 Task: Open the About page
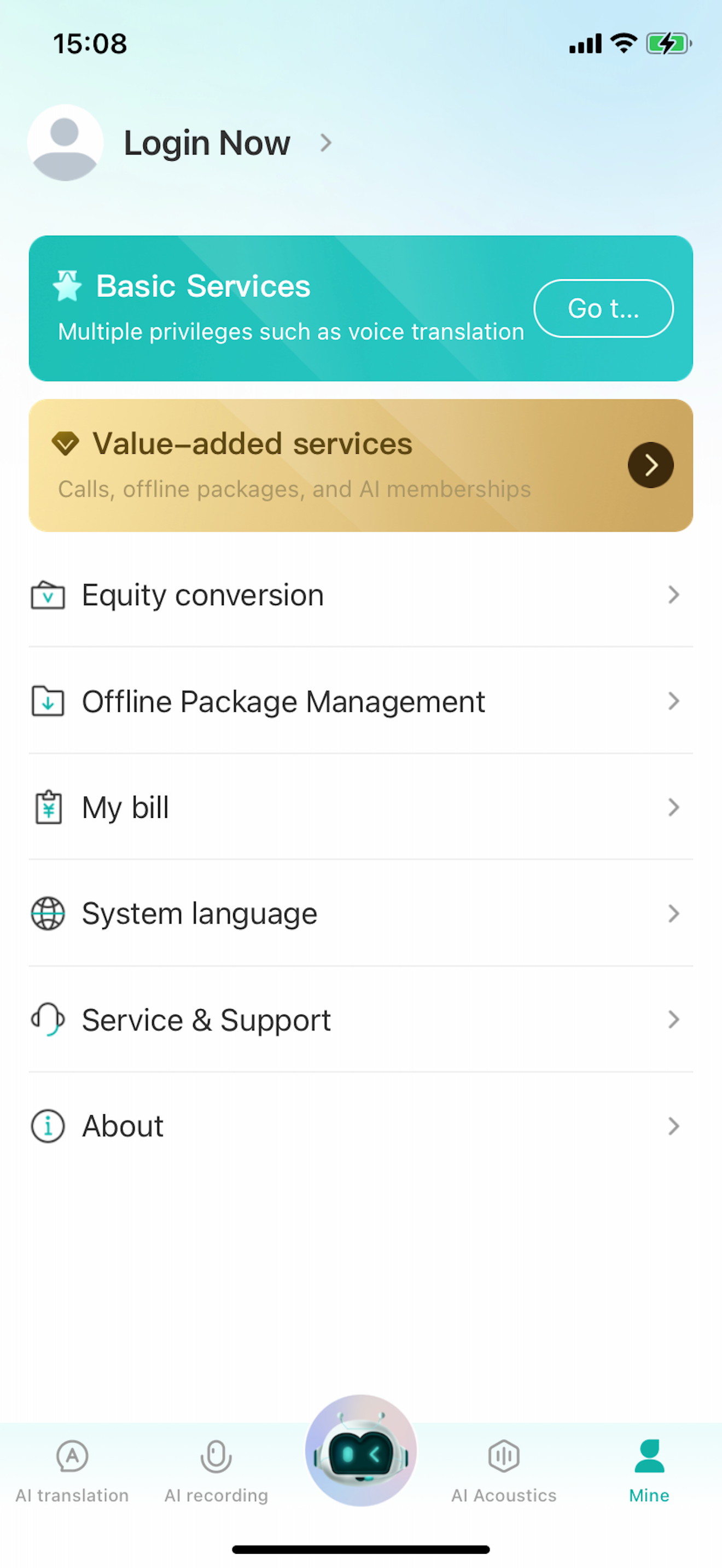(x=361, y=1126)
